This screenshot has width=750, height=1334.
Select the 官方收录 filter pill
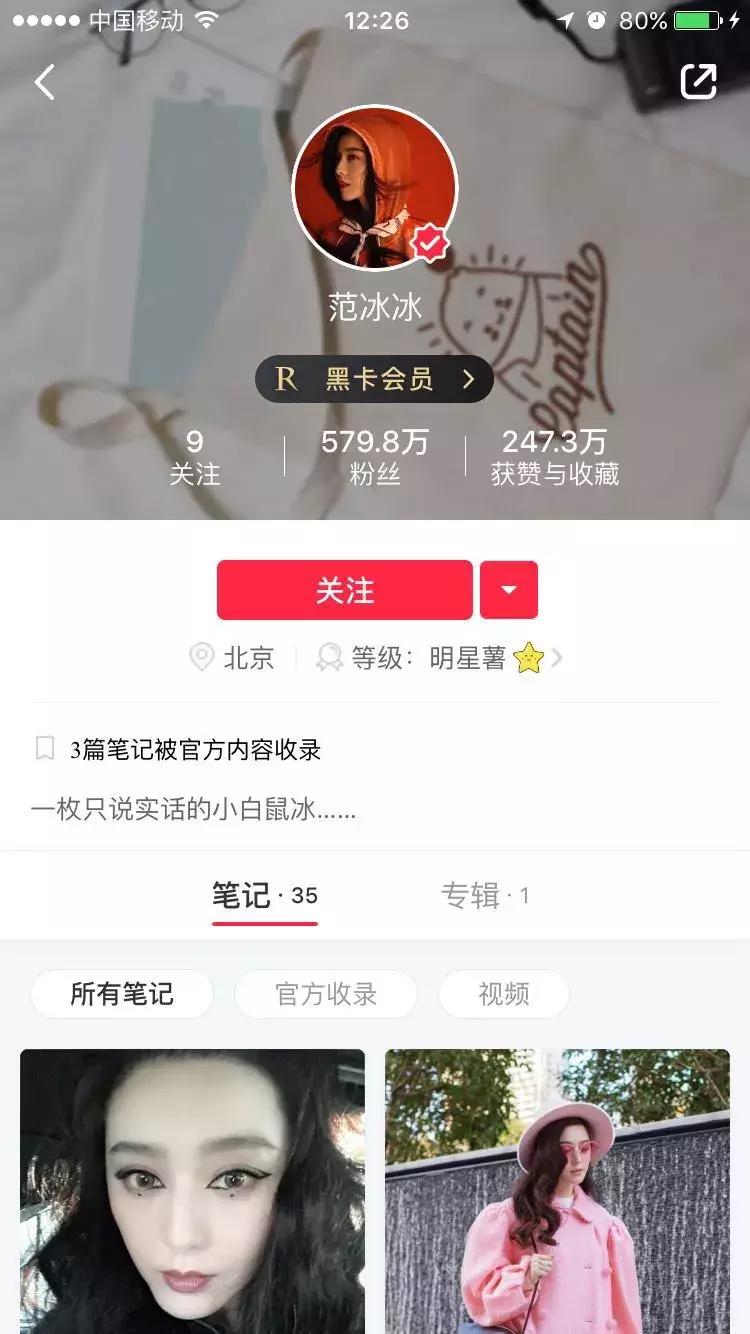326,994
